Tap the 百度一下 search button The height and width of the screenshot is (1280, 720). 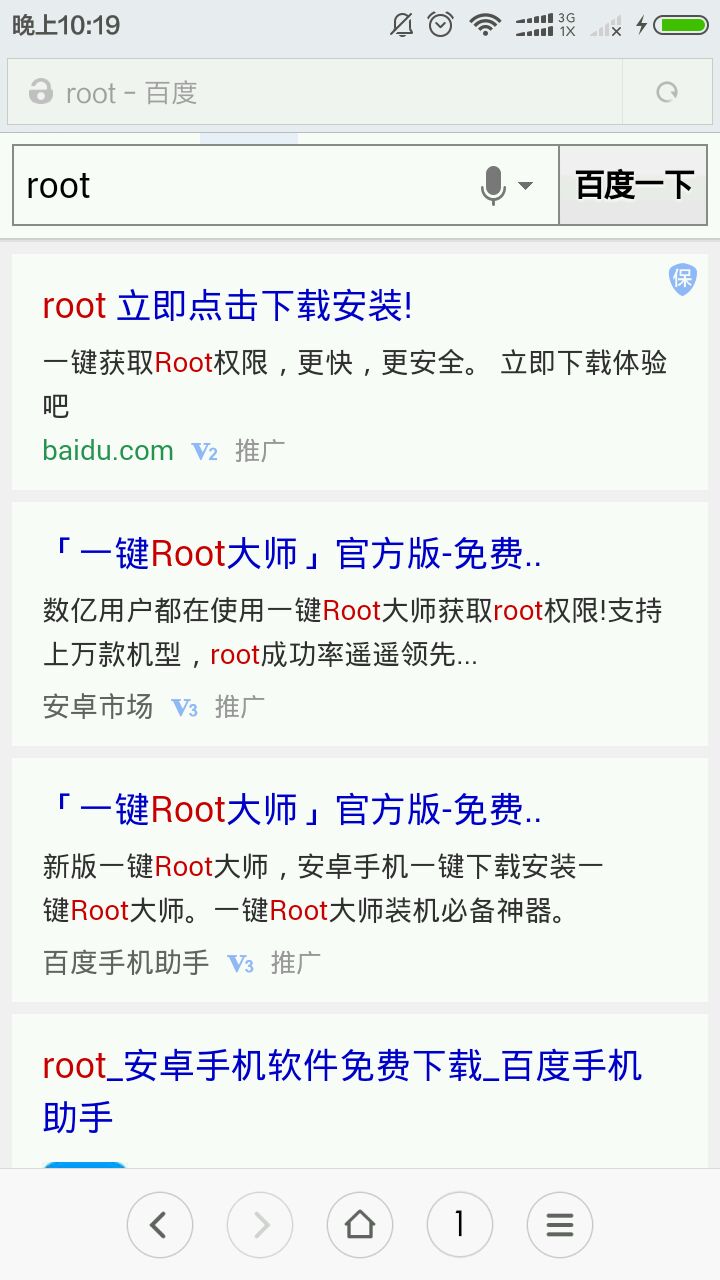633,186
